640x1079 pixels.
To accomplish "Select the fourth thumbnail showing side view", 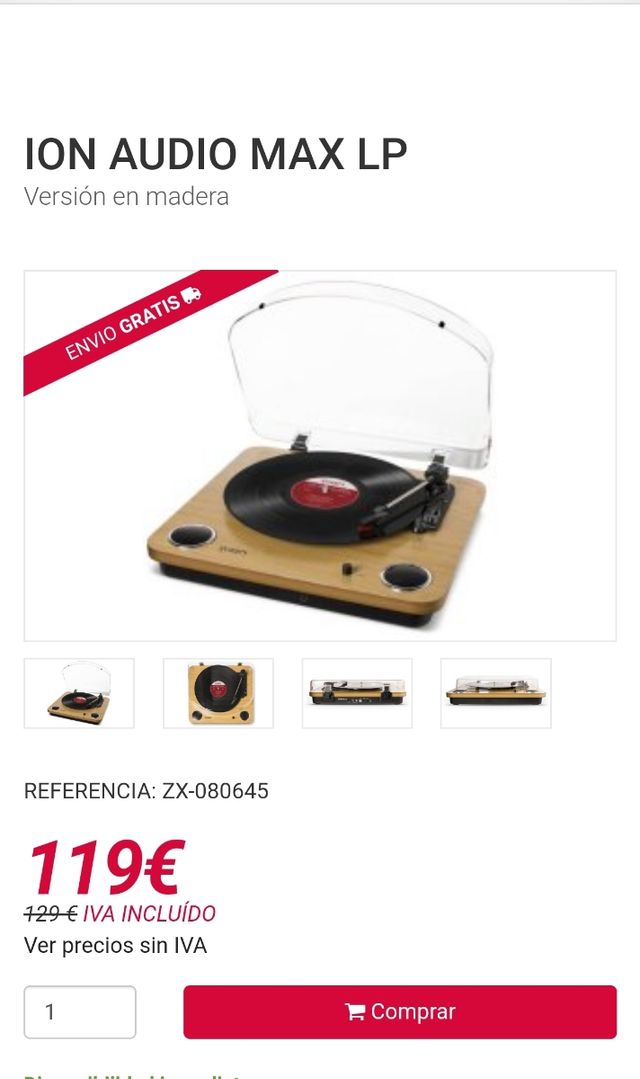I will 496,693.
